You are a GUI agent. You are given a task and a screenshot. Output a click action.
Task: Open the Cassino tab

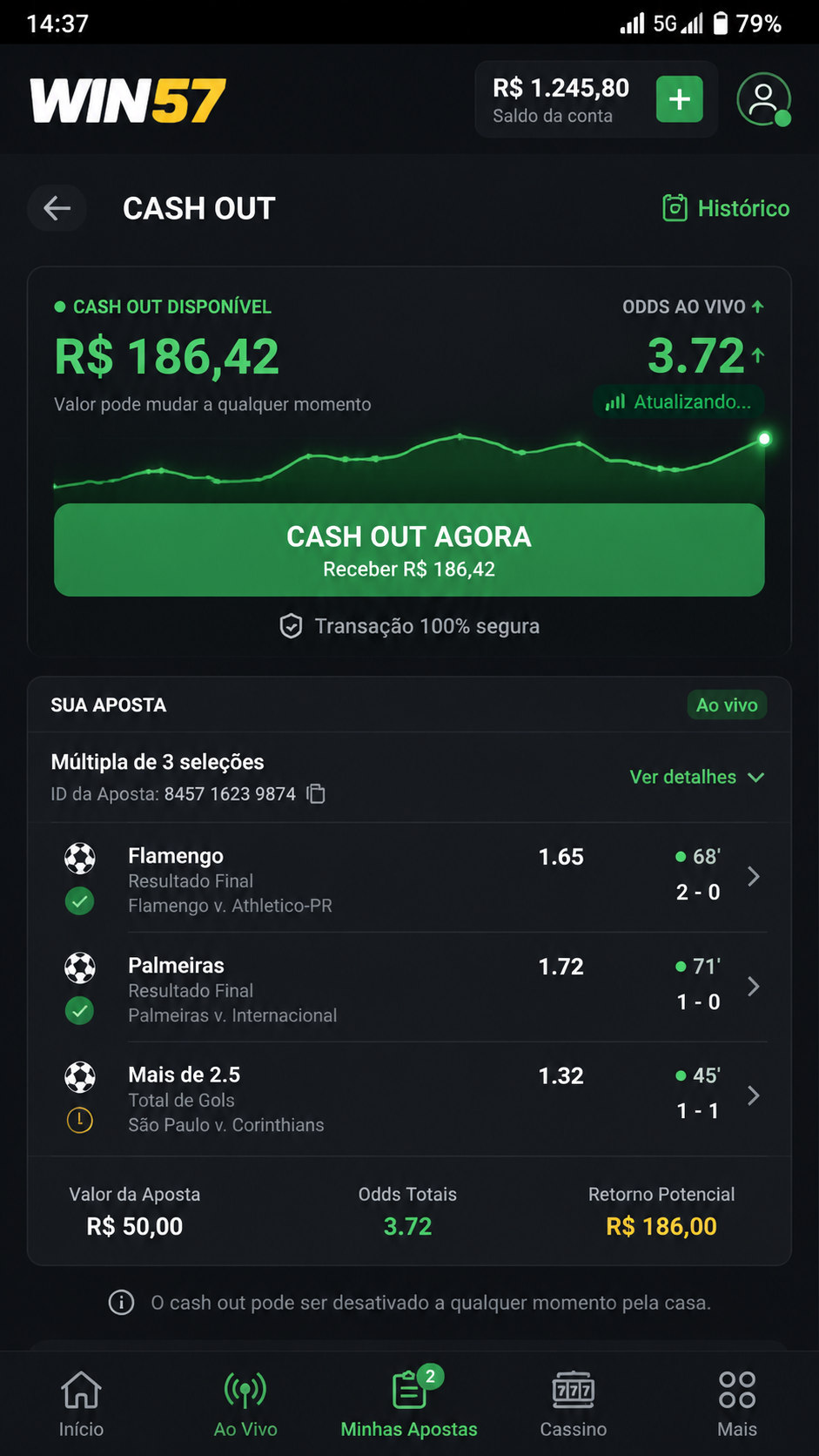click(x=573, y=1403)
